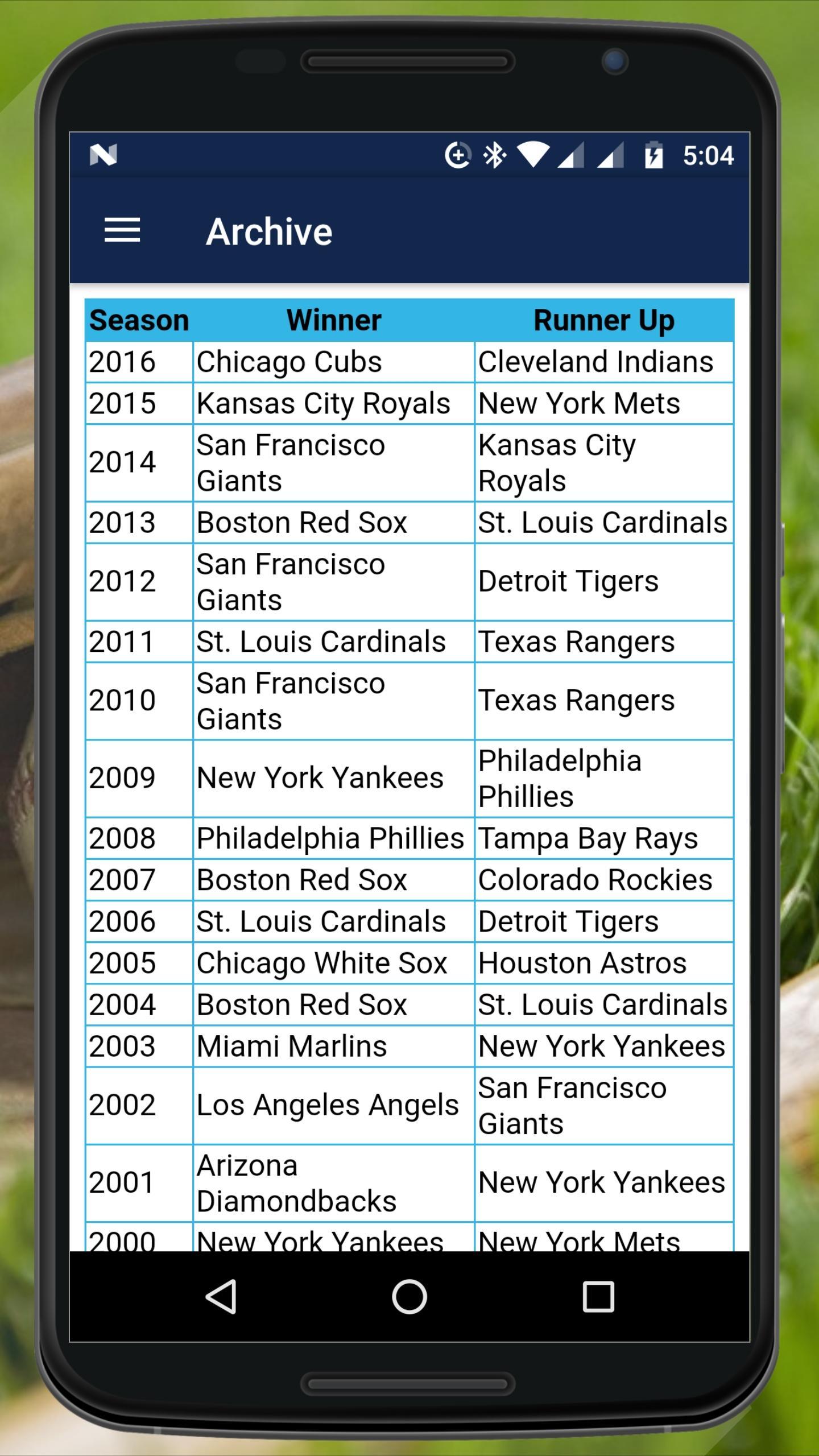819x1456 pixels.
Task: Tap the cellular signal icon
Action: tap(572, 155)
